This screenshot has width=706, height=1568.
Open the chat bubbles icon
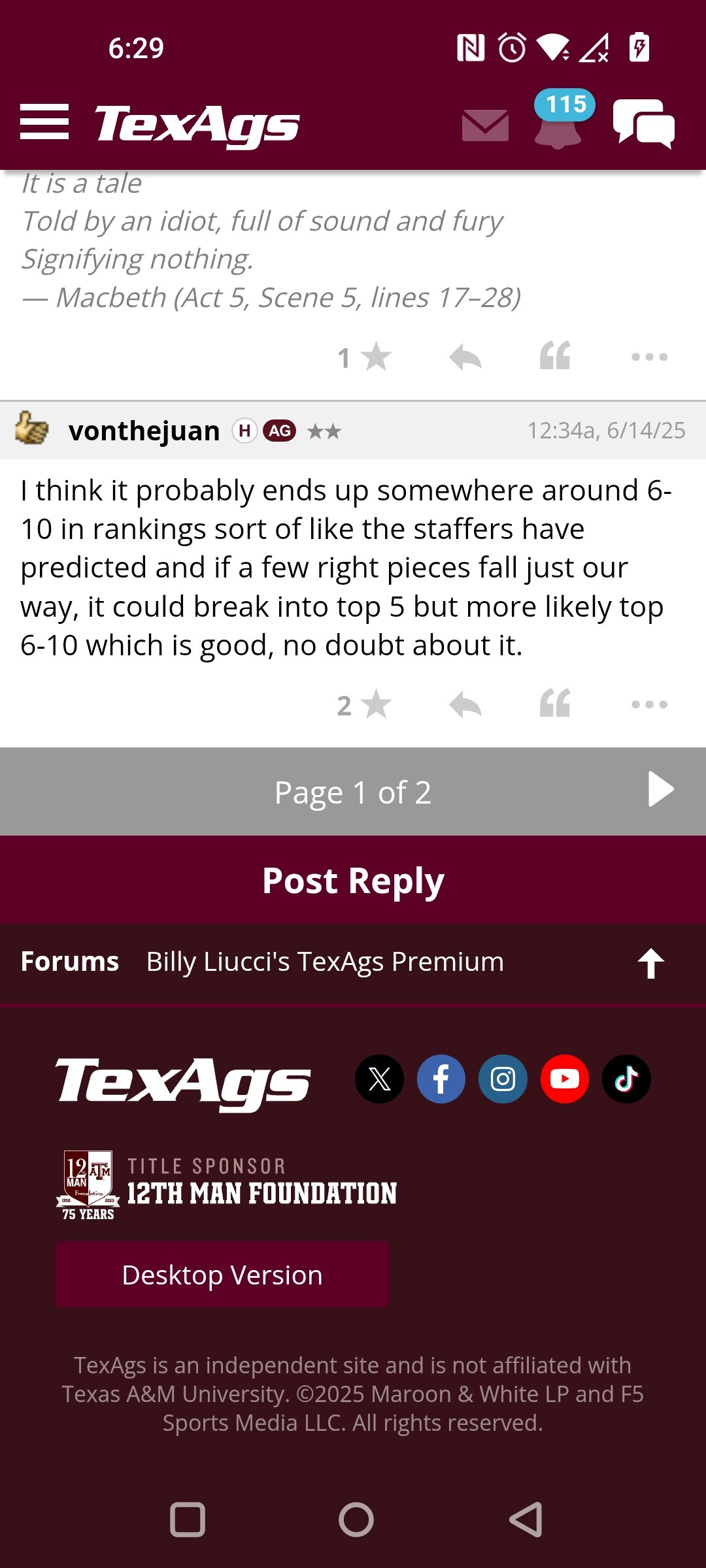click(x=644, y=123)
